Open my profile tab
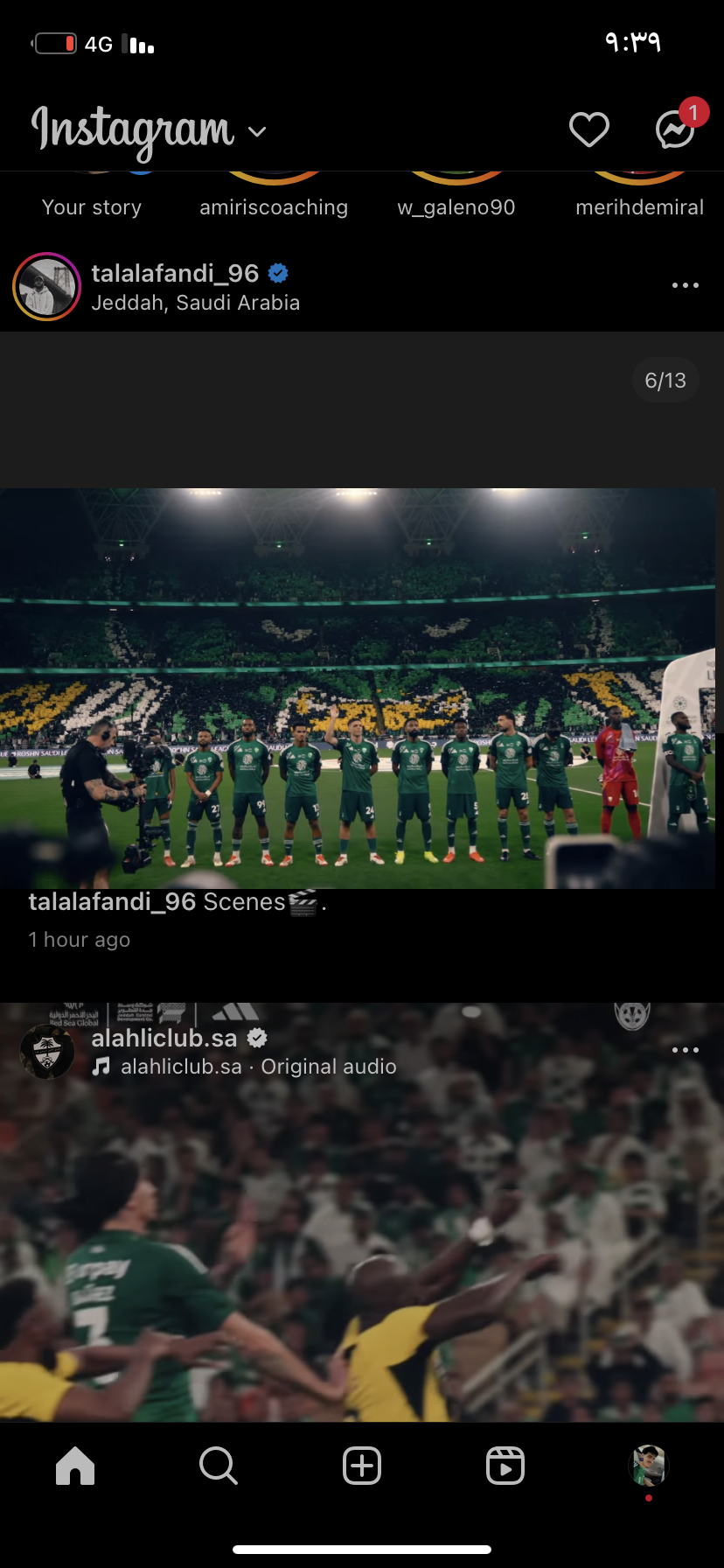This screenshot has height=1568, width=724. pyautogui.click(x=648, y=1466)
